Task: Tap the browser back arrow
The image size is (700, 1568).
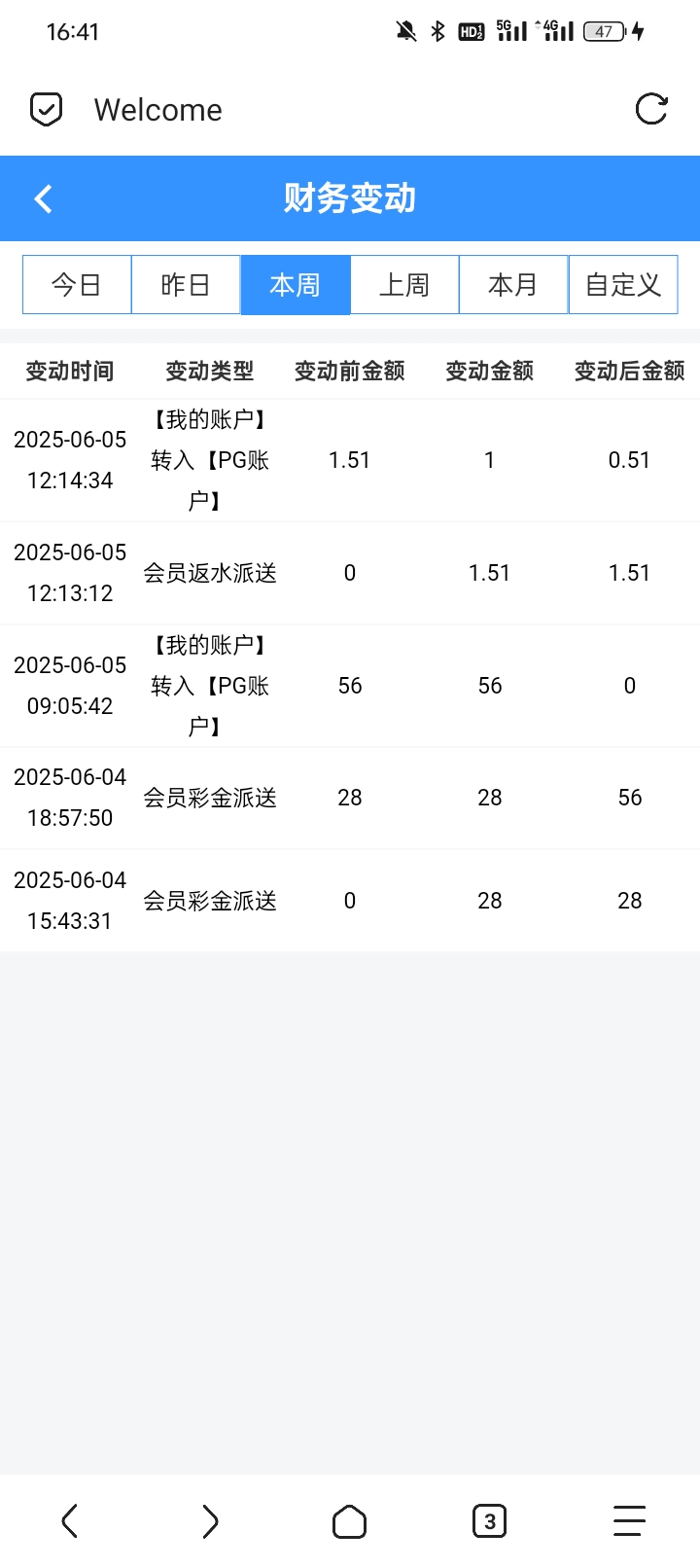Action: [69, 1520]
